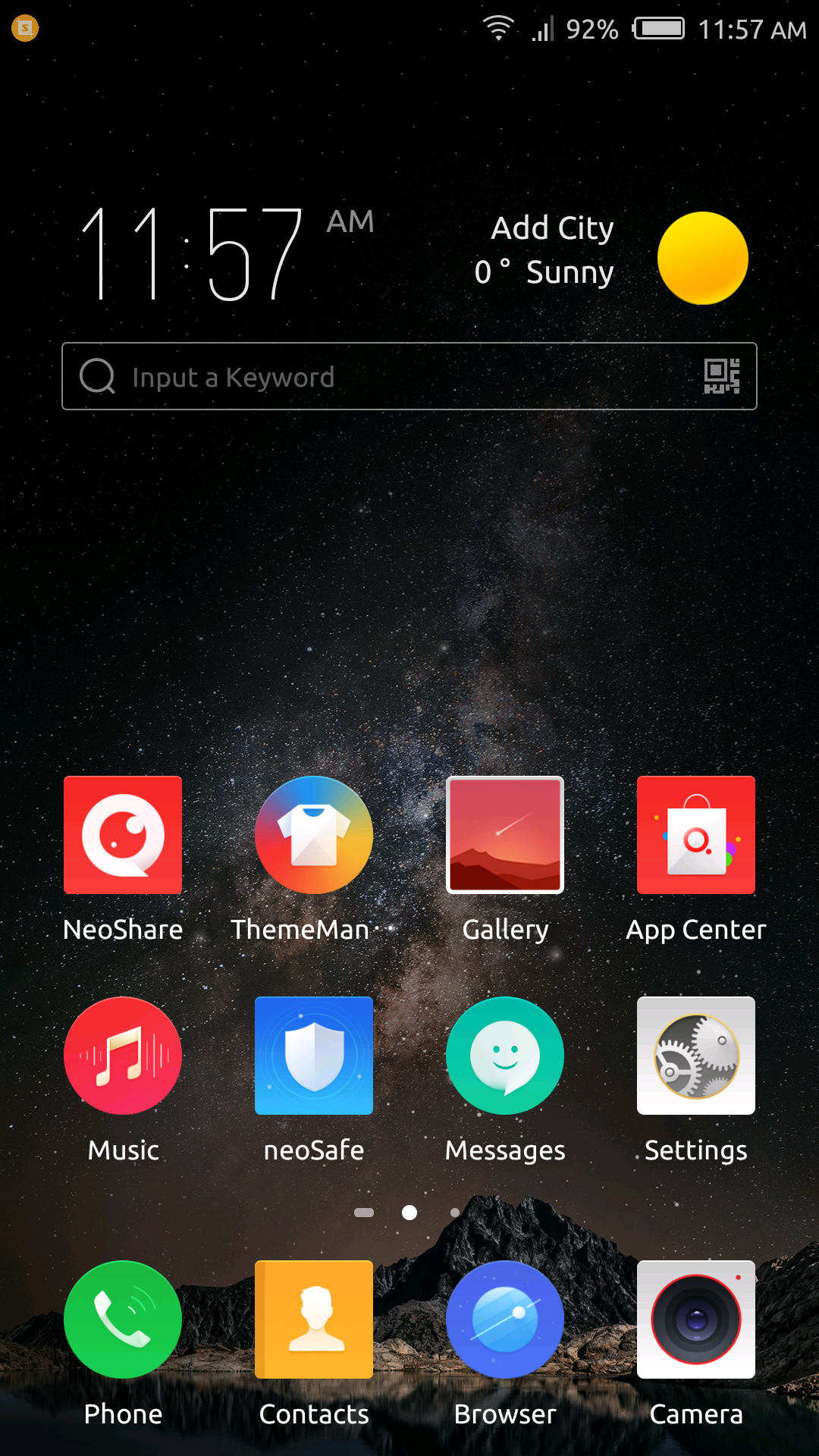
Task: Tap the Input a Keyword search box
Action: 409,376
